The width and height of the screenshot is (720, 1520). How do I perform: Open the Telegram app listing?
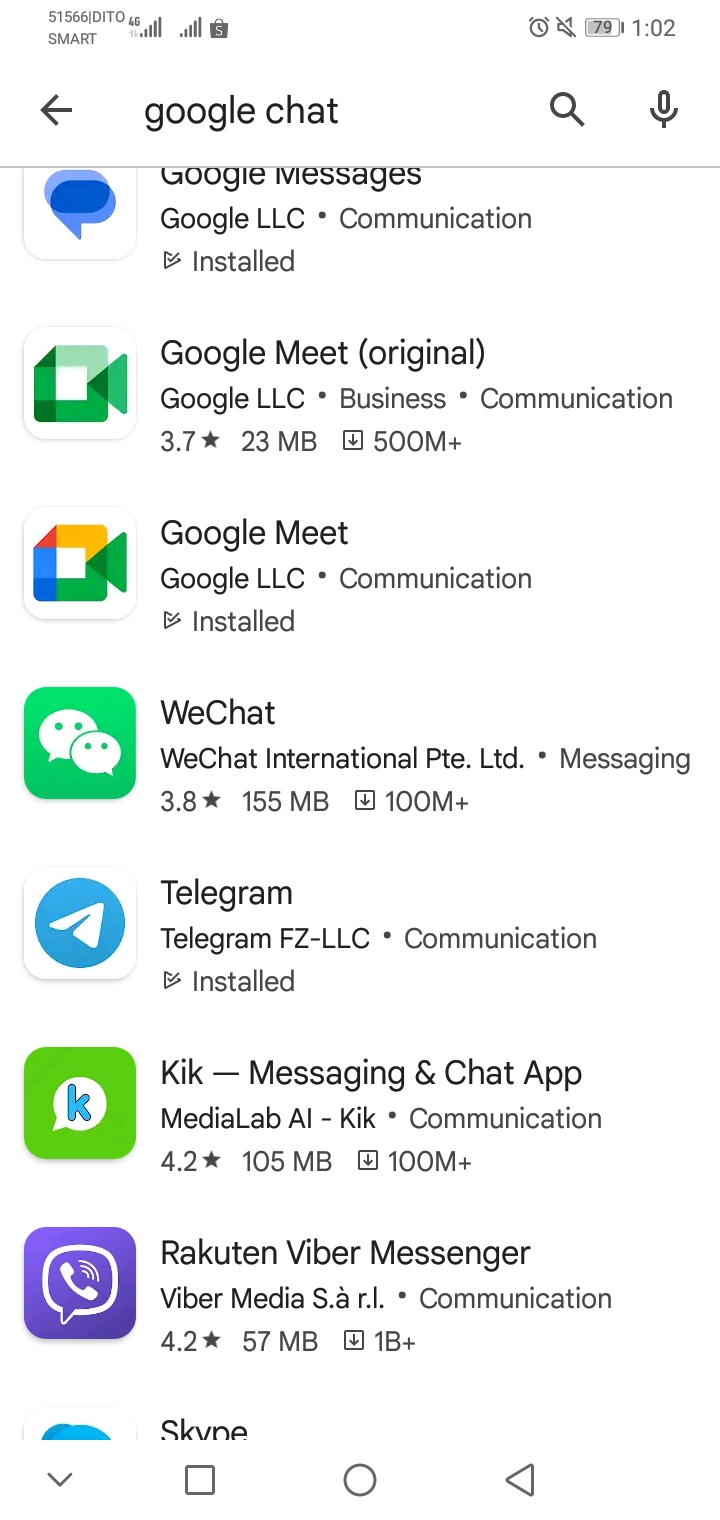pyautogui.click(x=360, y=937)
